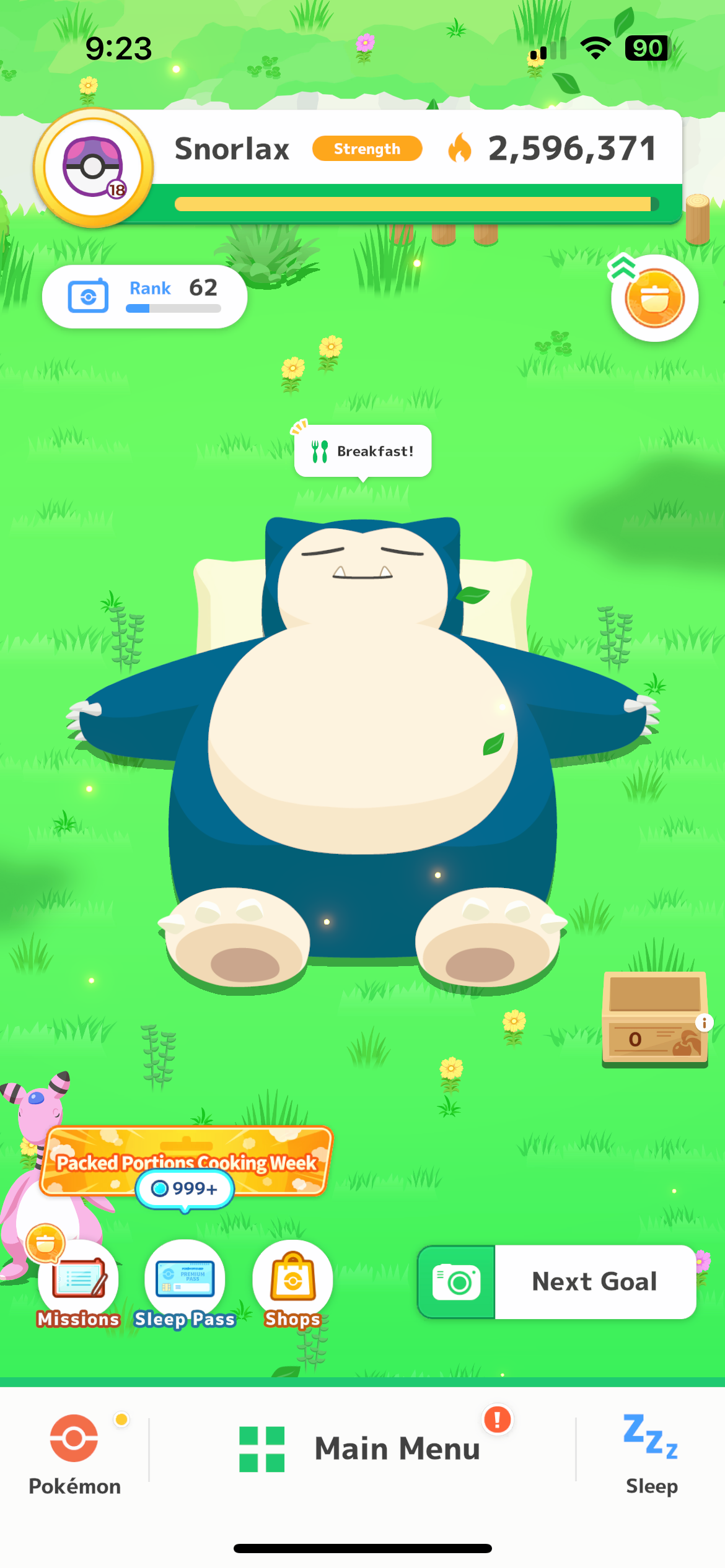View the Sleep Pass
The height and width of the screenshot is (1568, 725).
coord(185,1284)
